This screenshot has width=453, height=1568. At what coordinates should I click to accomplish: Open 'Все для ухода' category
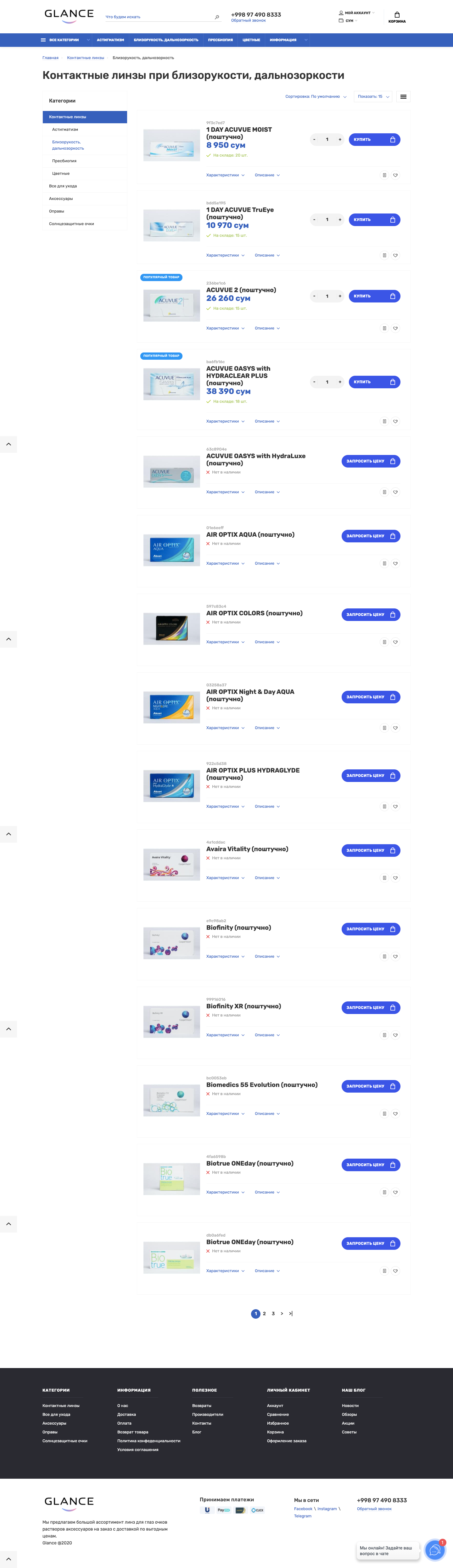tap(63, 186)
